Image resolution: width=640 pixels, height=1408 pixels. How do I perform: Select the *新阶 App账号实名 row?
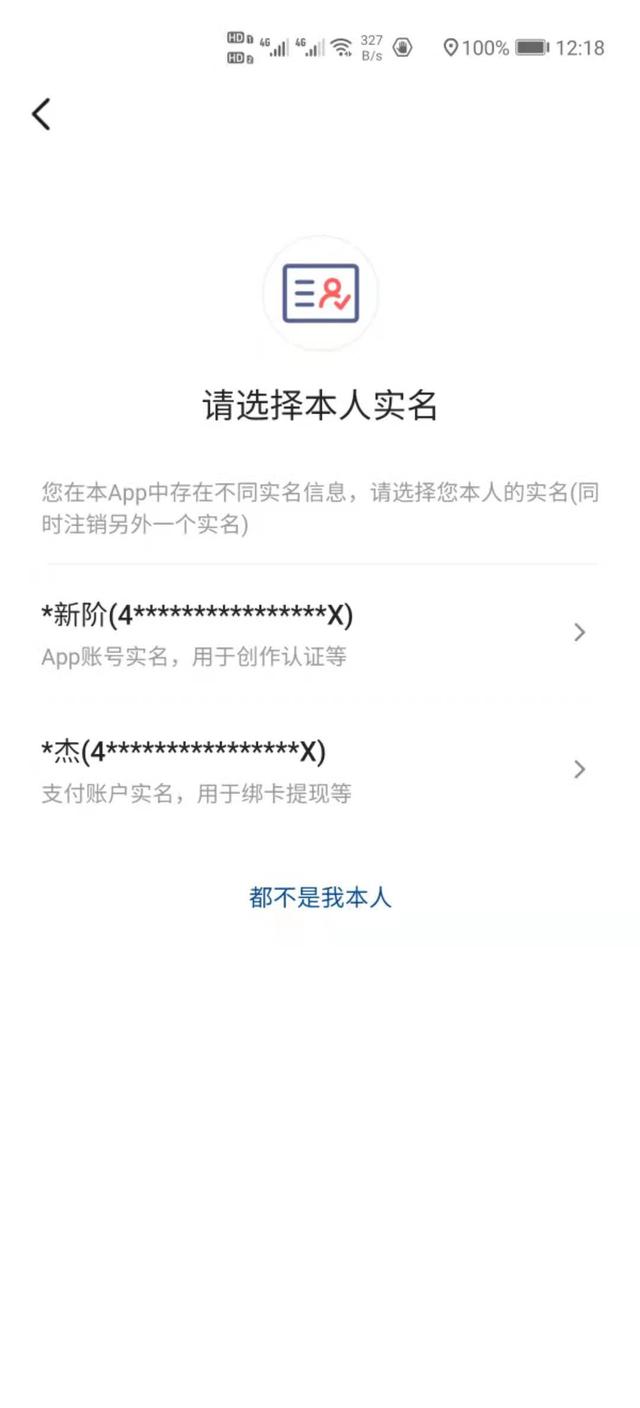tap(320, 634)
